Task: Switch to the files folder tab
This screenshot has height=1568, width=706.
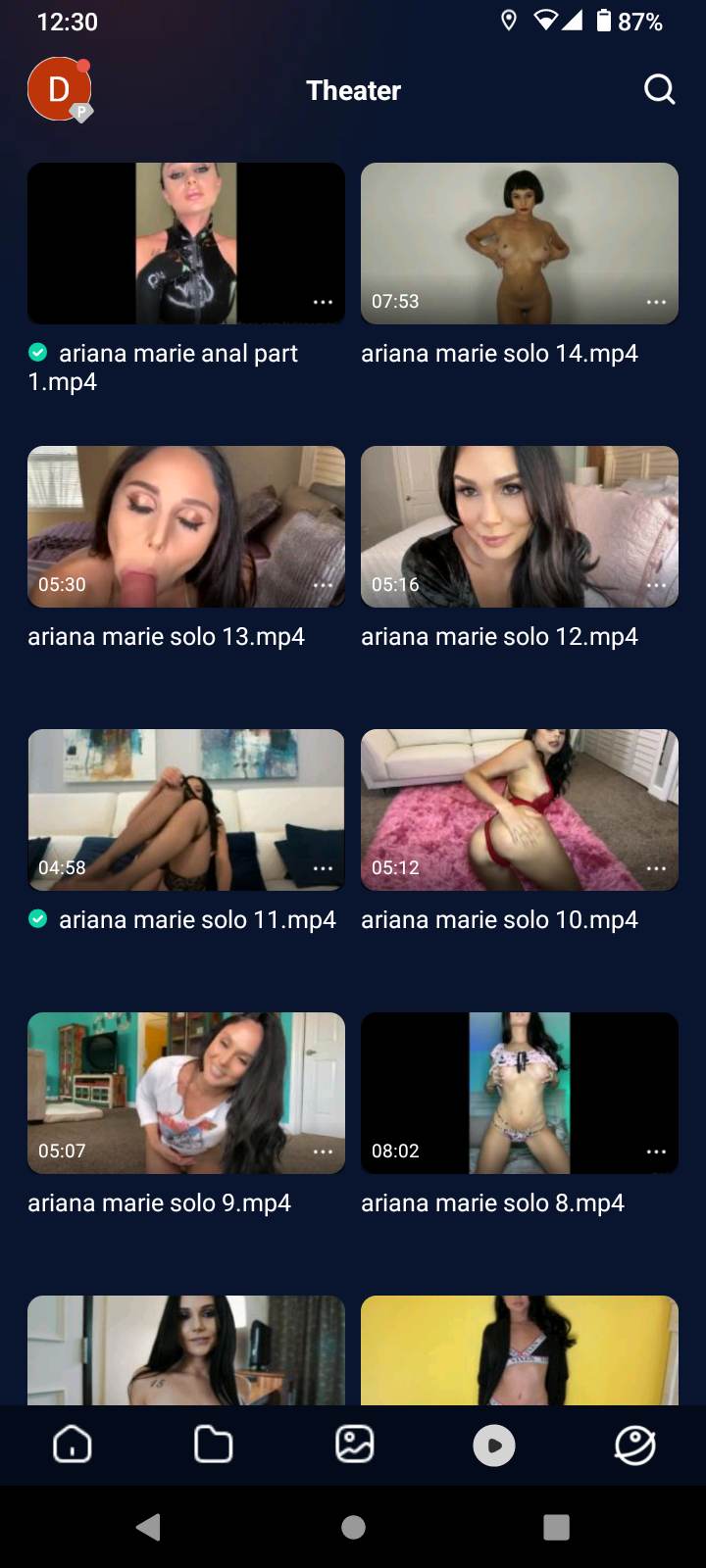Action: pyautogui.click(x=213, y=1445)
